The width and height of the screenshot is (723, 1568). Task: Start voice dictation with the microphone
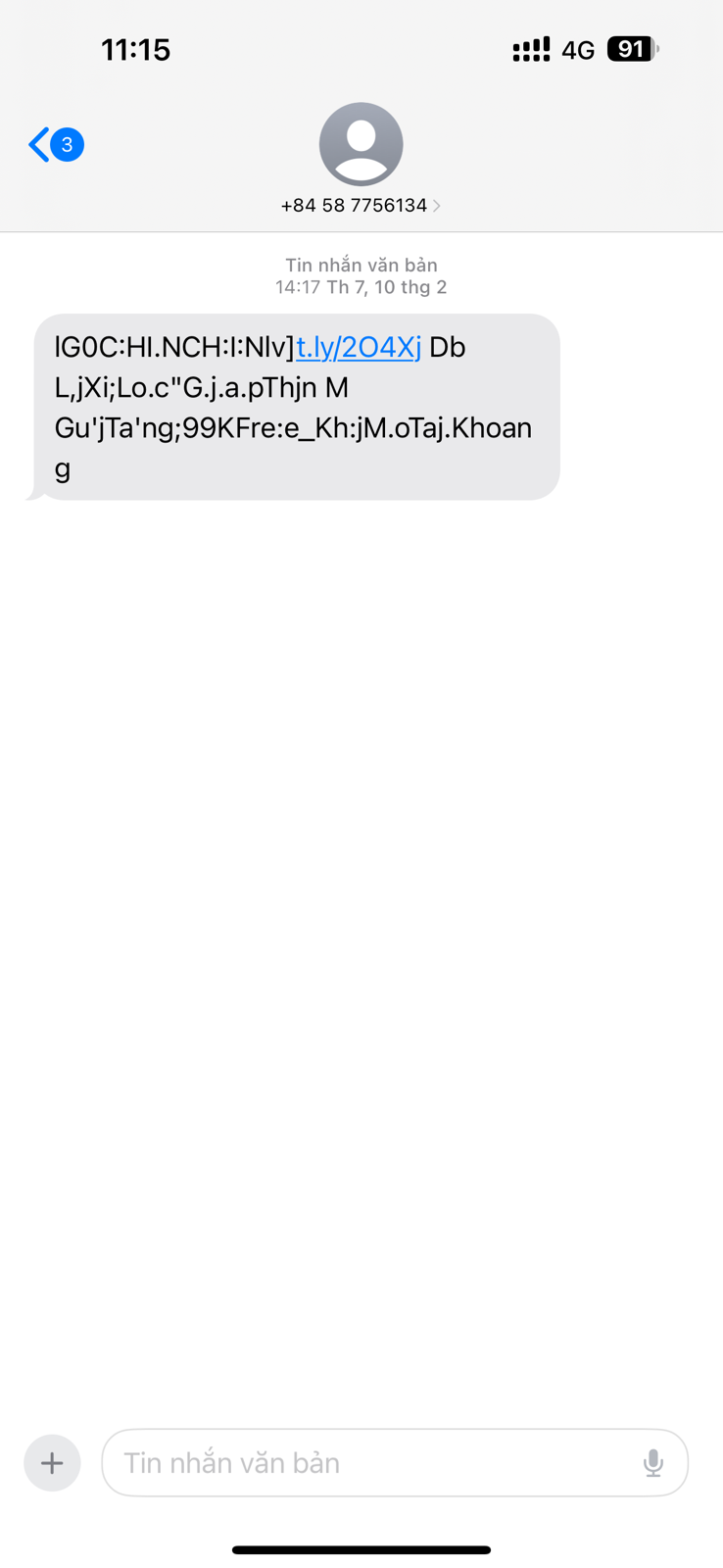click(x=653, y=1463)
